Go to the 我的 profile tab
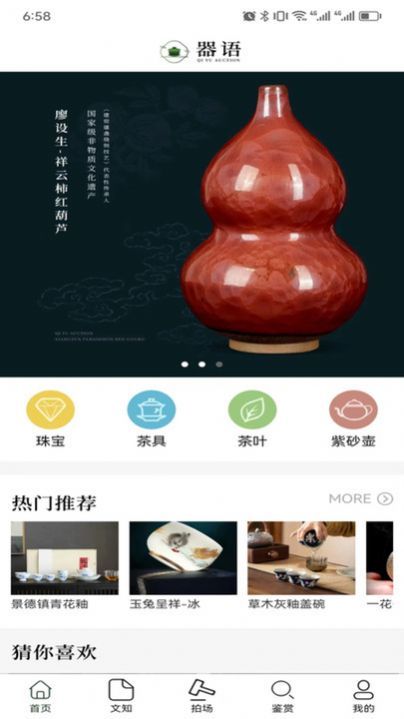Screen dimensions: 404x719 click(363, 696)
